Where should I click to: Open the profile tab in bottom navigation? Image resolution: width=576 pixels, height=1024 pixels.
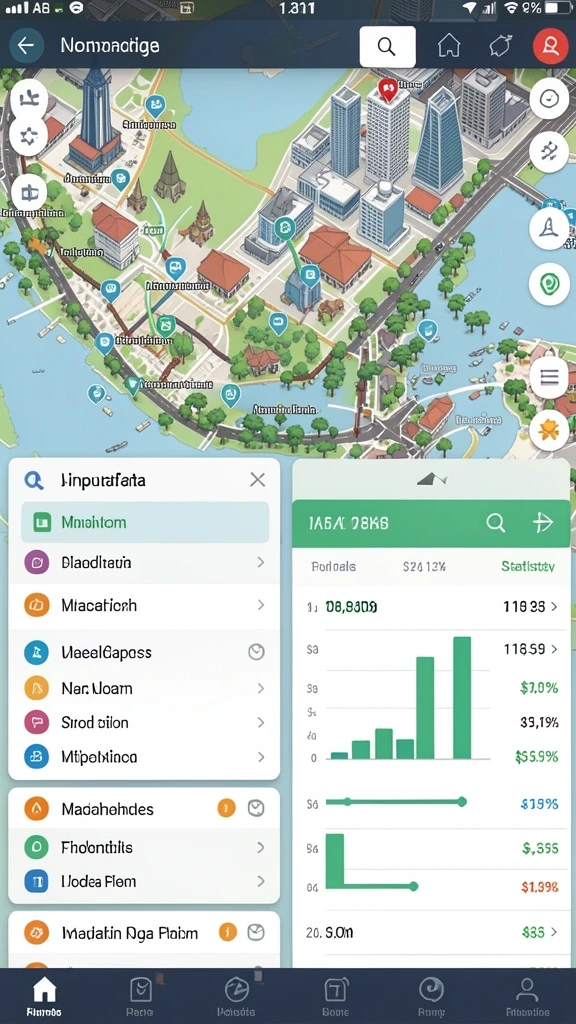(x=527, y=997)
